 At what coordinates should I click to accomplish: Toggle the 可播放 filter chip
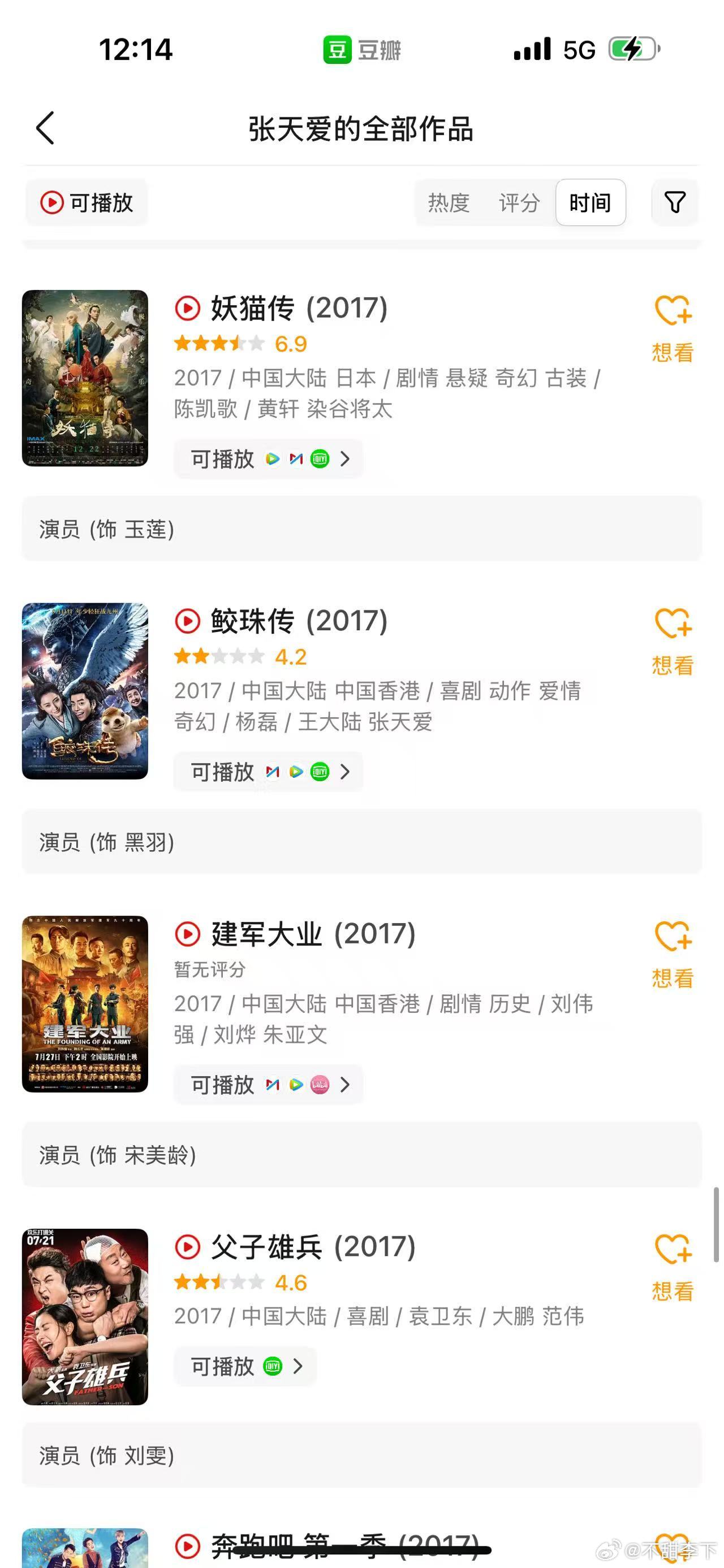[x=87, y=203]
